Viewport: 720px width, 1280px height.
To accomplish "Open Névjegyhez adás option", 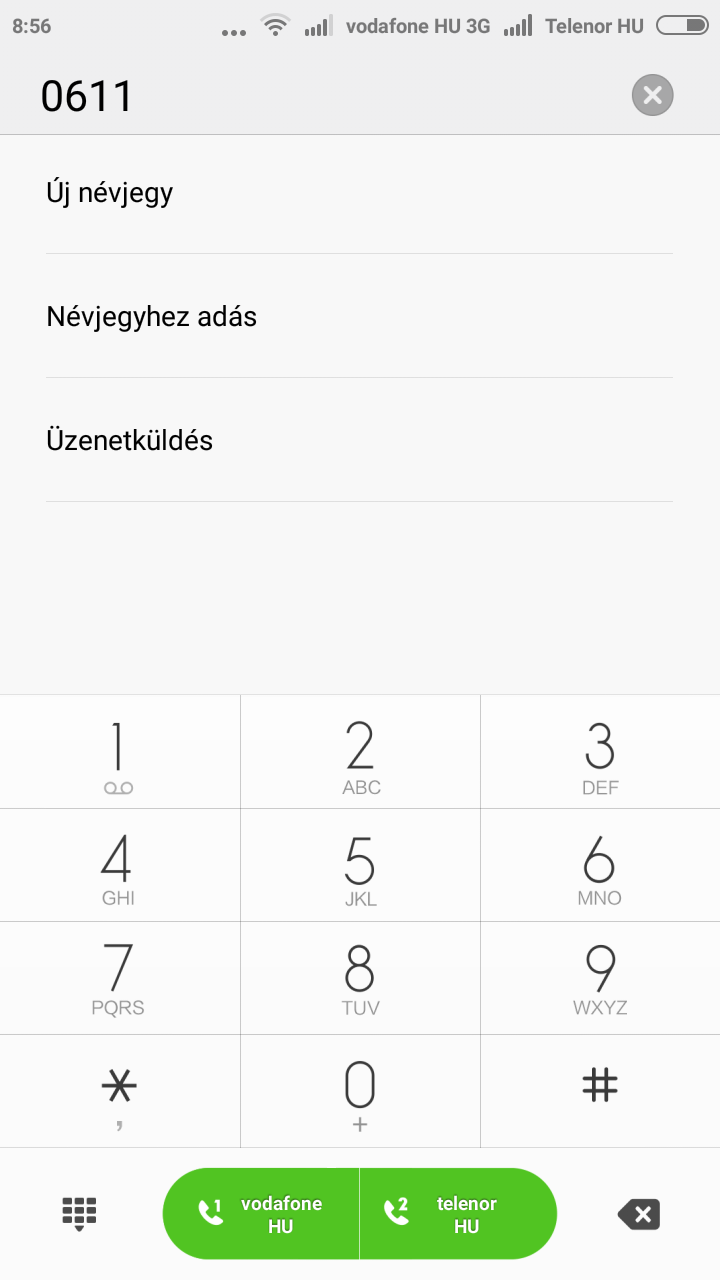I will tap(152, 317).
